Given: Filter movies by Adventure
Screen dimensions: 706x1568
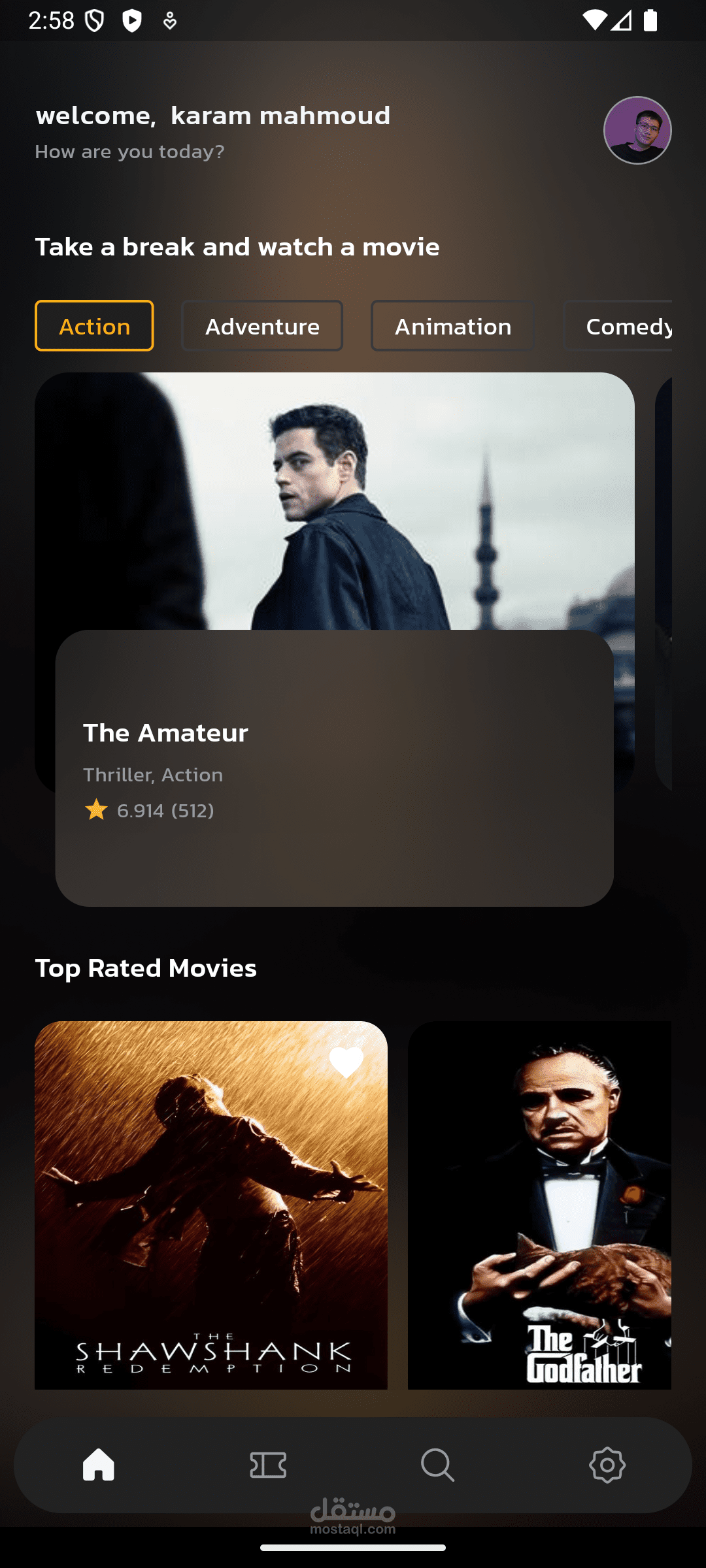Looking at the screenshot, I should pyautogui.click(x=262, y=326).
